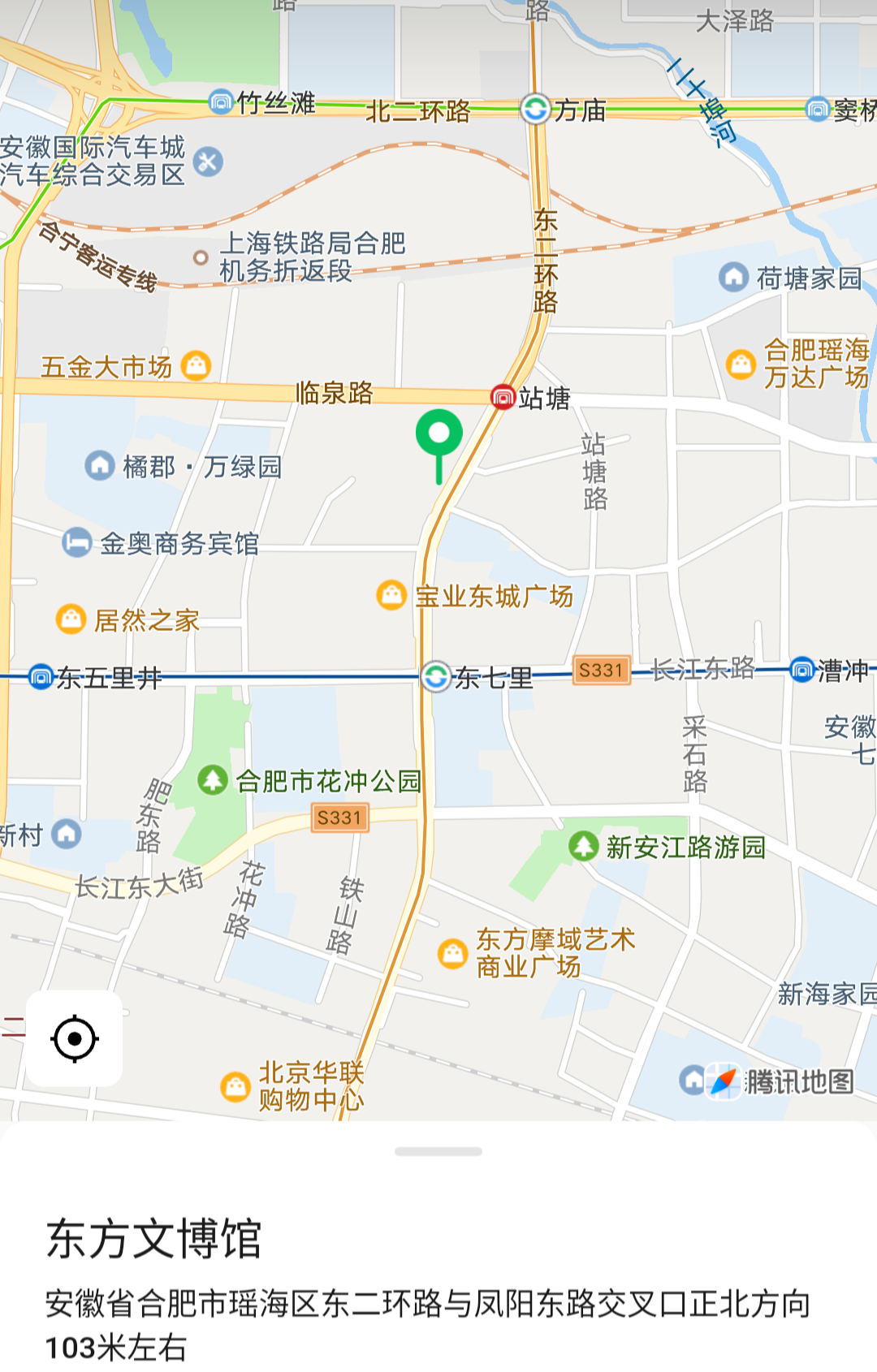877x1372 pixels.
Task: Tap 东方摩域艺术商业广场 marker
Action: coord(452,953)
